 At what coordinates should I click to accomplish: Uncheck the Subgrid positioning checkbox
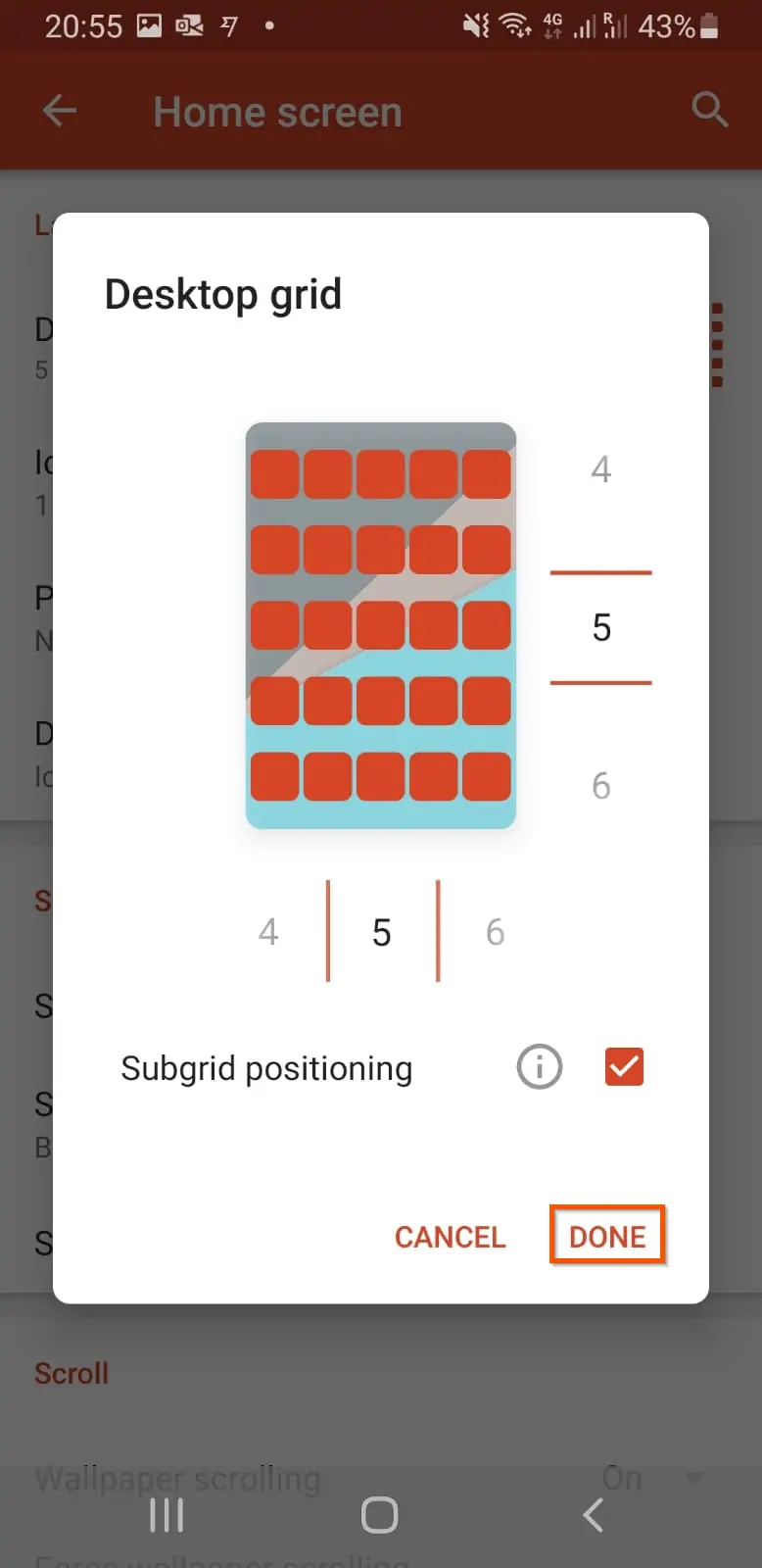click(624, 1067)
